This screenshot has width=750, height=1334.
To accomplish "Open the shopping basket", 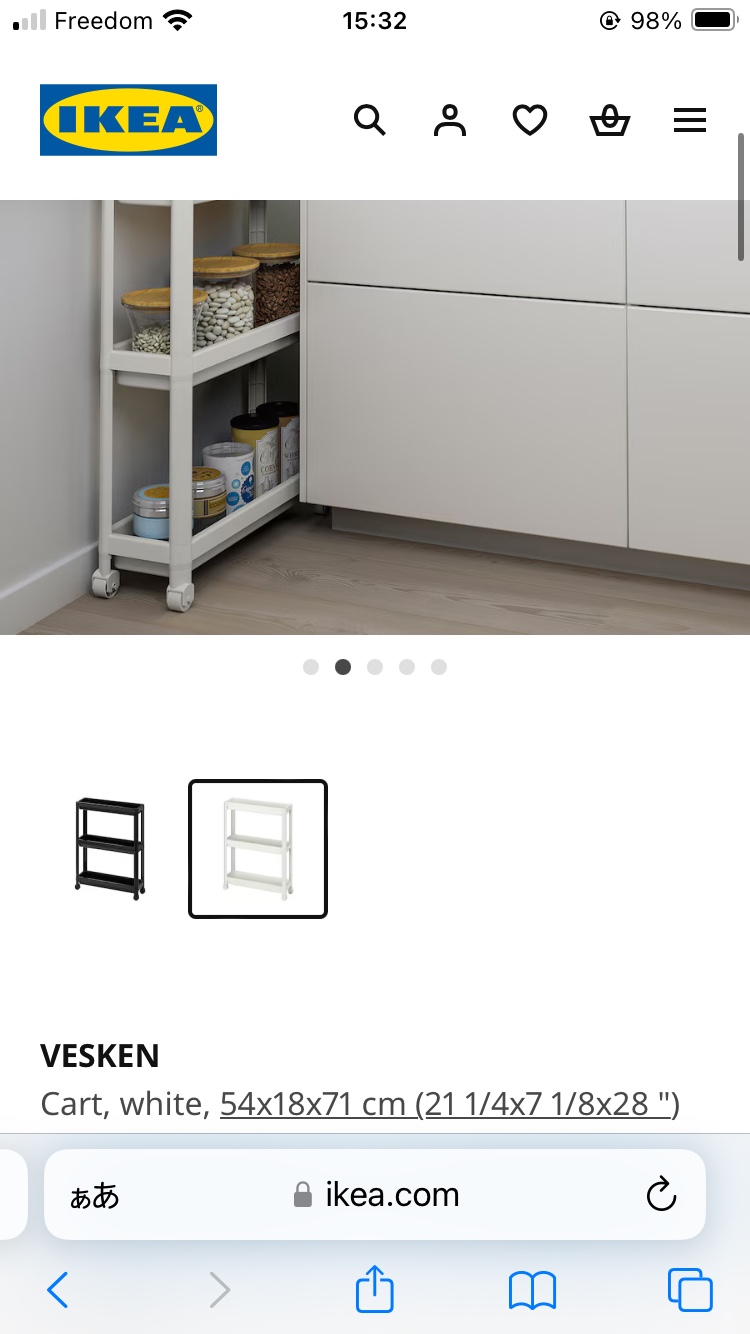I will 609,121.
